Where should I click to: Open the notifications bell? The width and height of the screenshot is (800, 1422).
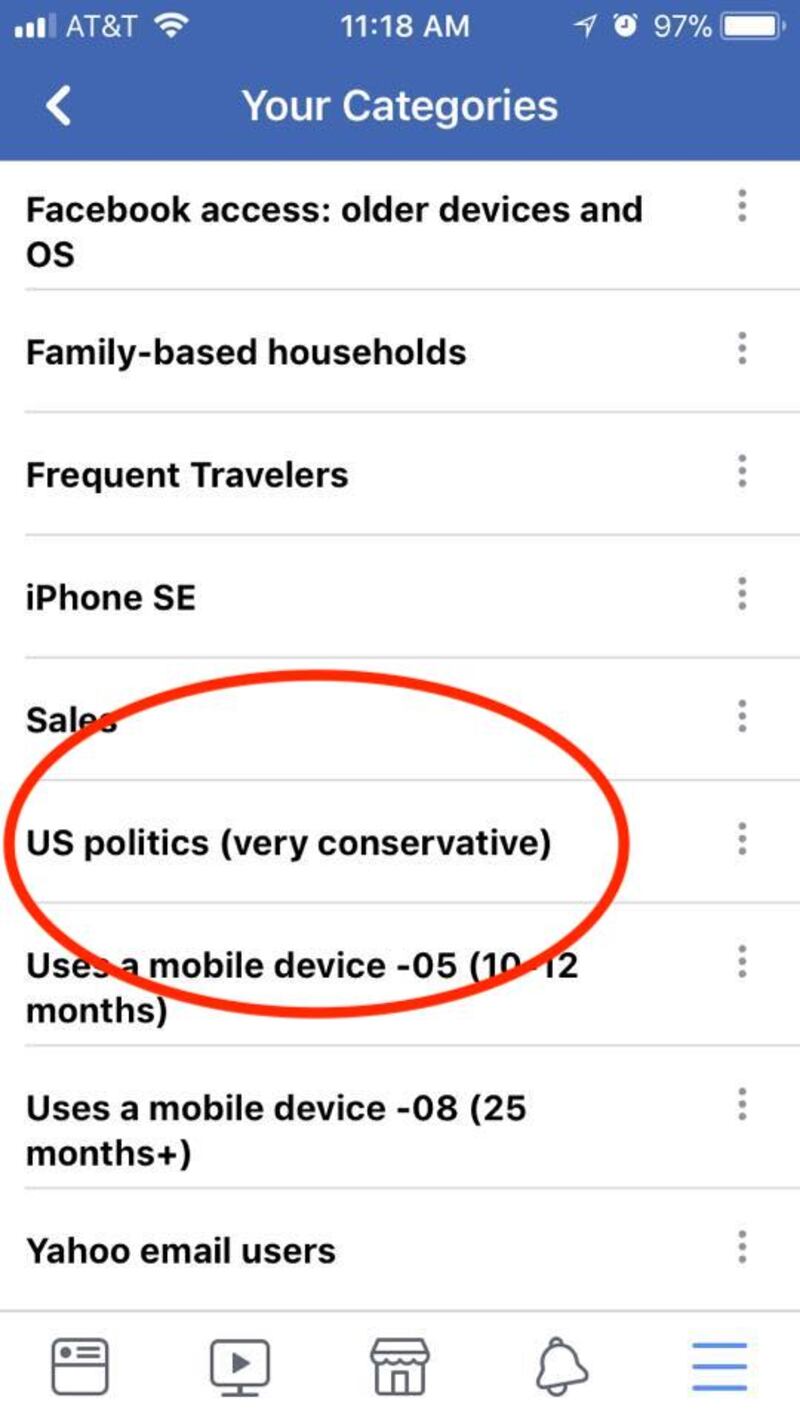tap(561, 1366)
